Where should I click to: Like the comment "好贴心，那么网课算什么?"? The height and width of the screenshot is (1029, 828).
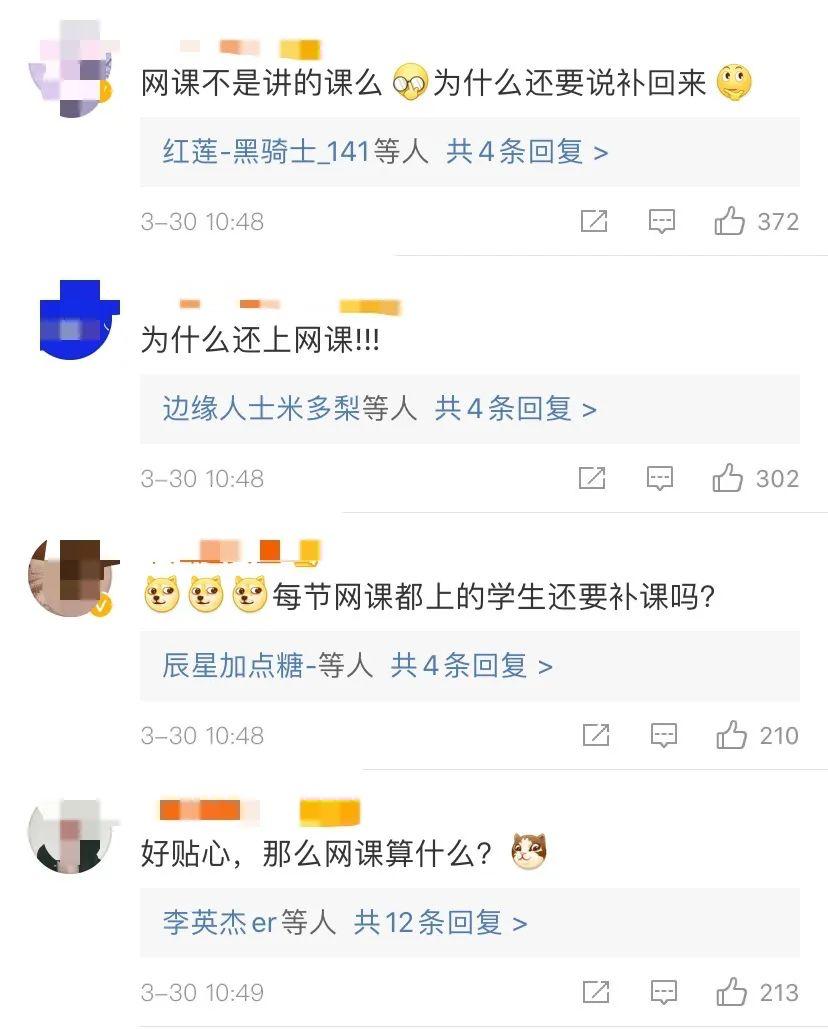(732, 993)
